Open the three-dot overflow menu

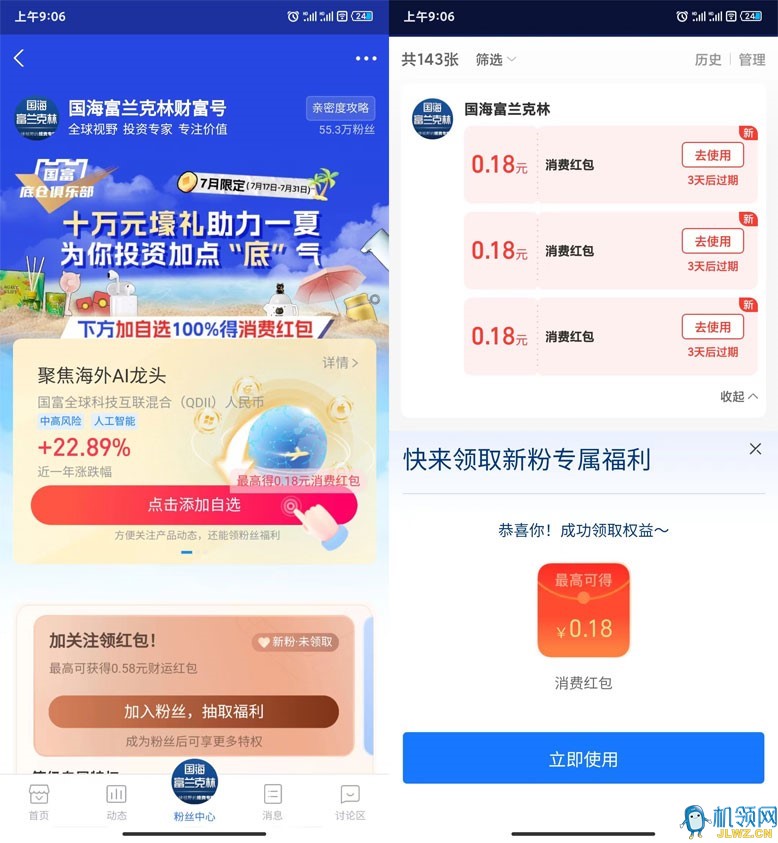pos(366,59)
